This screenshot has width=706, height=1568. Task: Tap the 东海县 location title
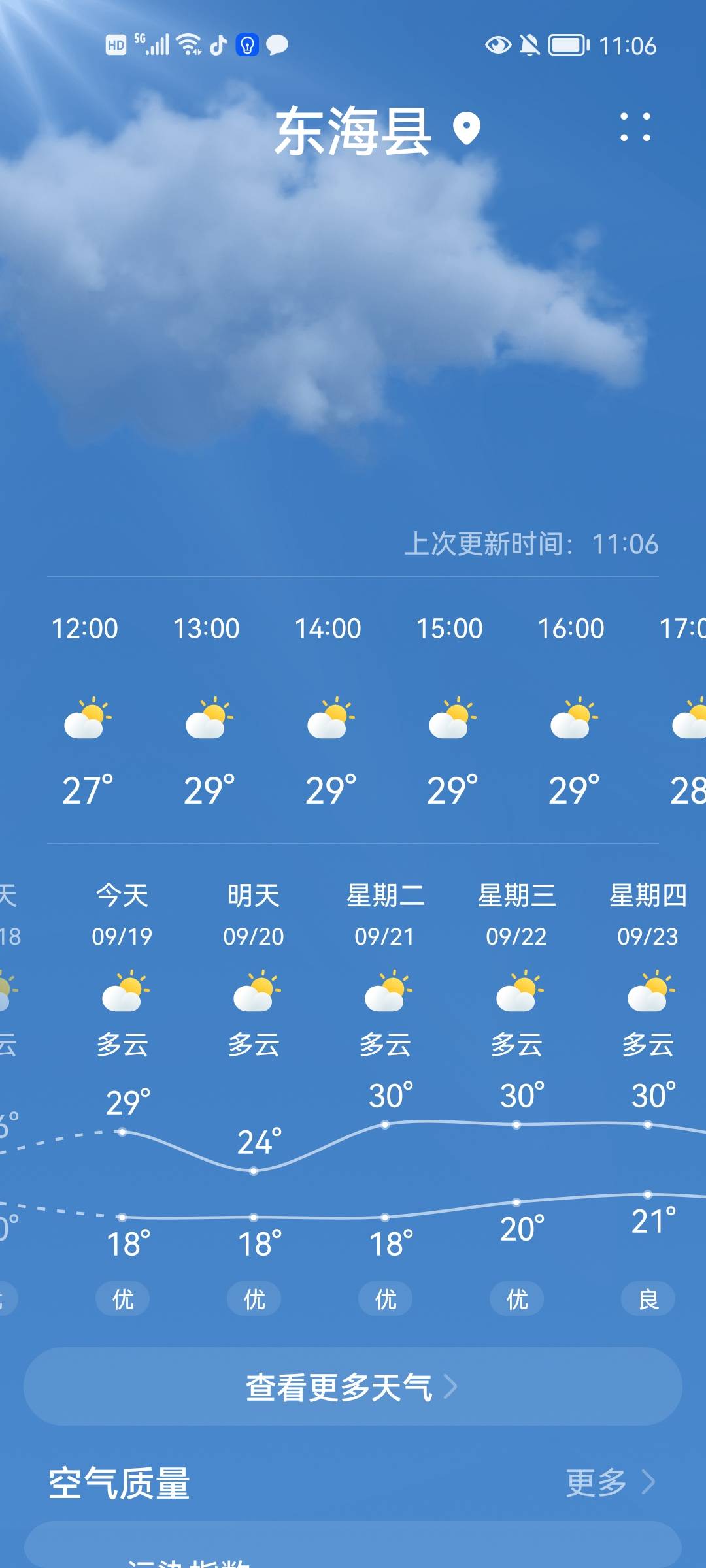[353, 131]
